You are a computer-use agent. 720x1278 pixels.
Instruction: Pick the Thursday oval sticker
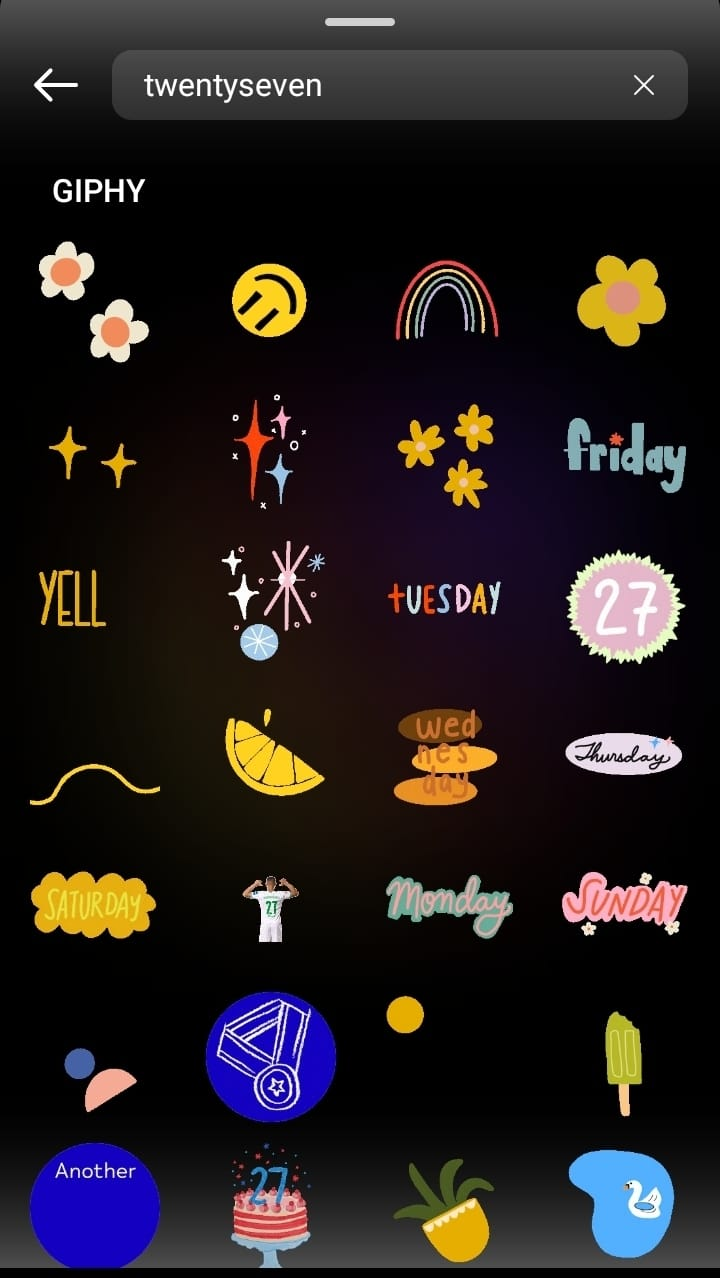tap(623, 754)
